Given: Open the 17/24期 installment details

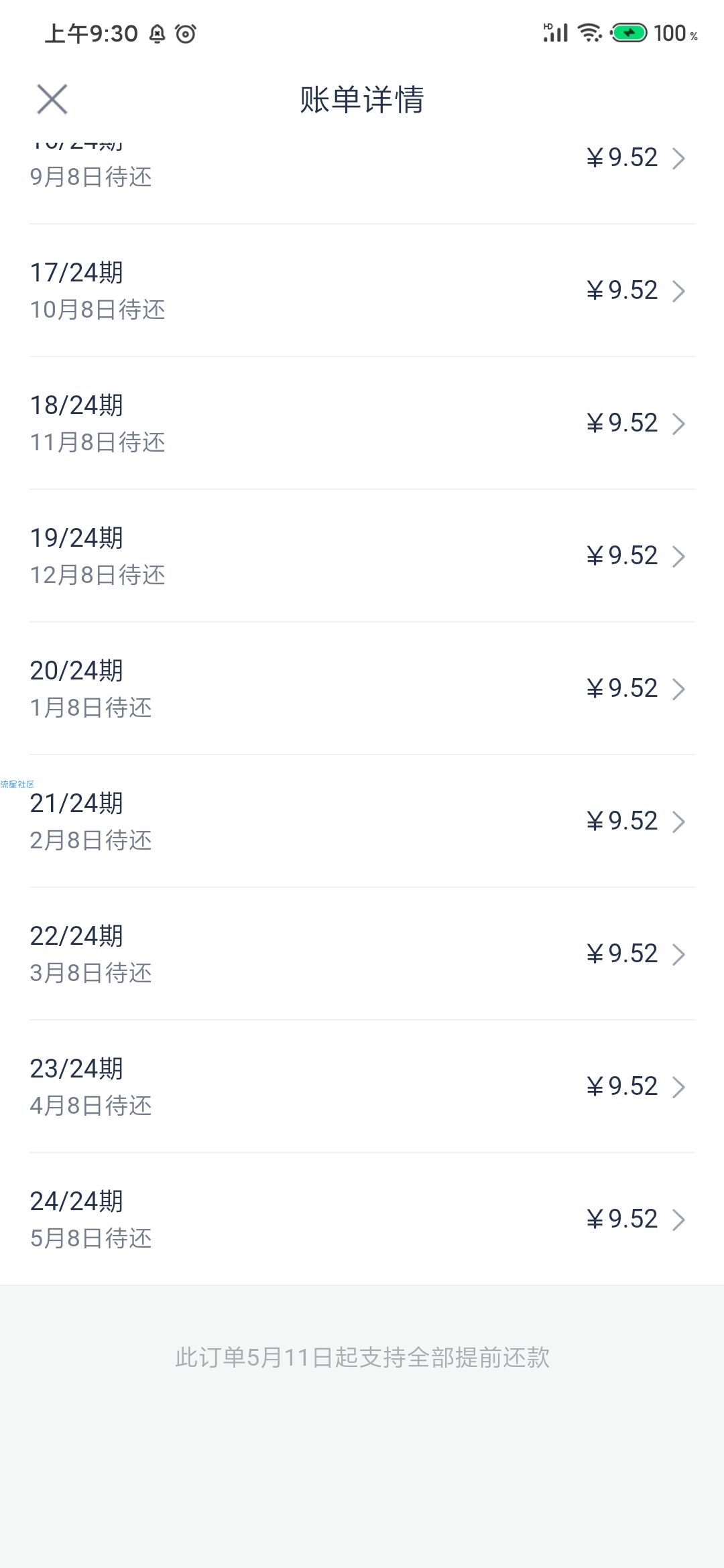Looking at the screenshot, I should tap(362, 291).
